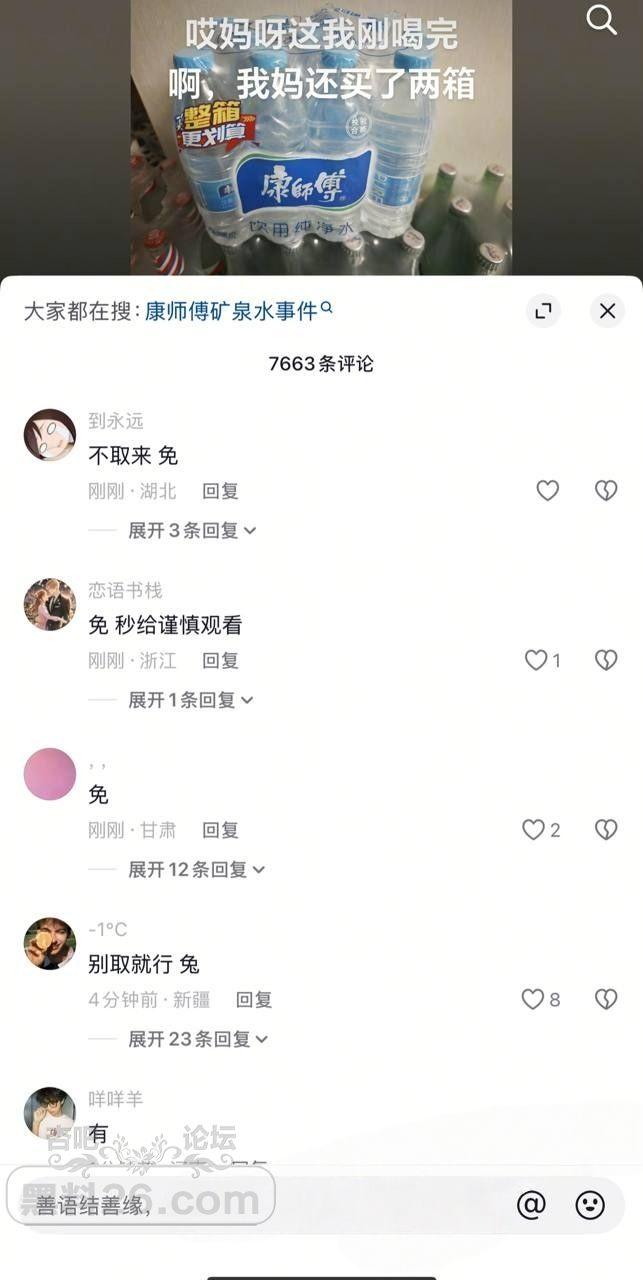Like 恋语书栈's comment
The height and width of the screenshot is (1280, 643).
pos(537,660)
